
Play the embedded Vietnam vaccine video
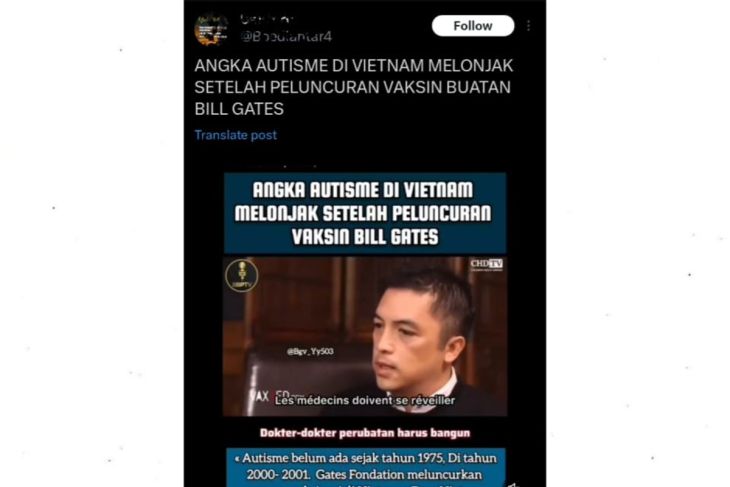(364, 336)
